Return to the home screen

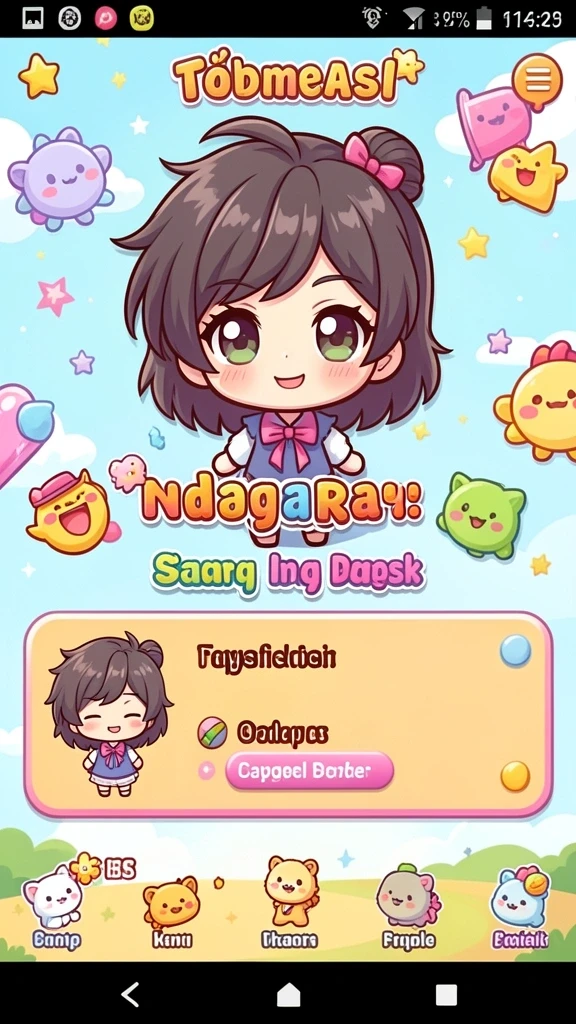288,995
